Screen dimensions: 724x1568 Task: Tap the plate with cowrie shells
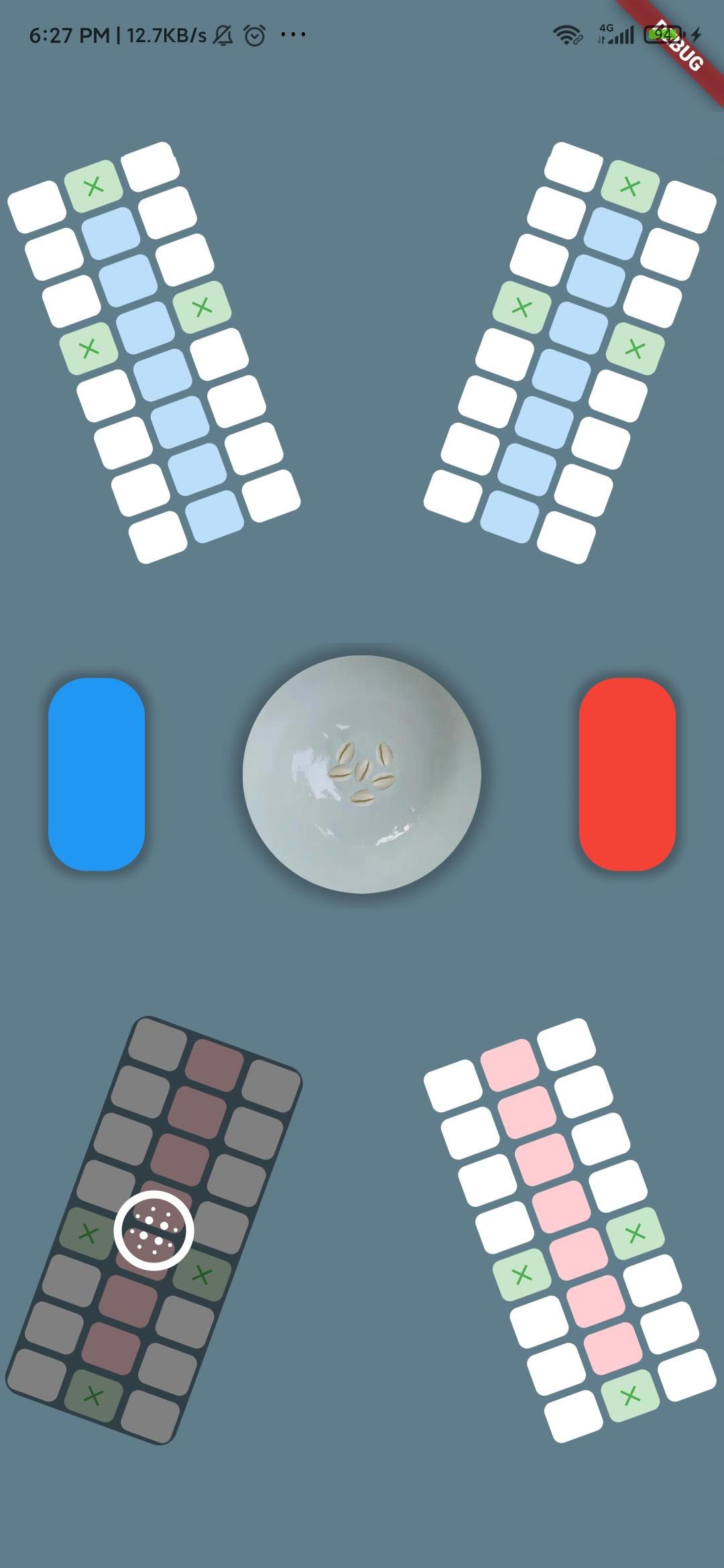pos(362,774)
